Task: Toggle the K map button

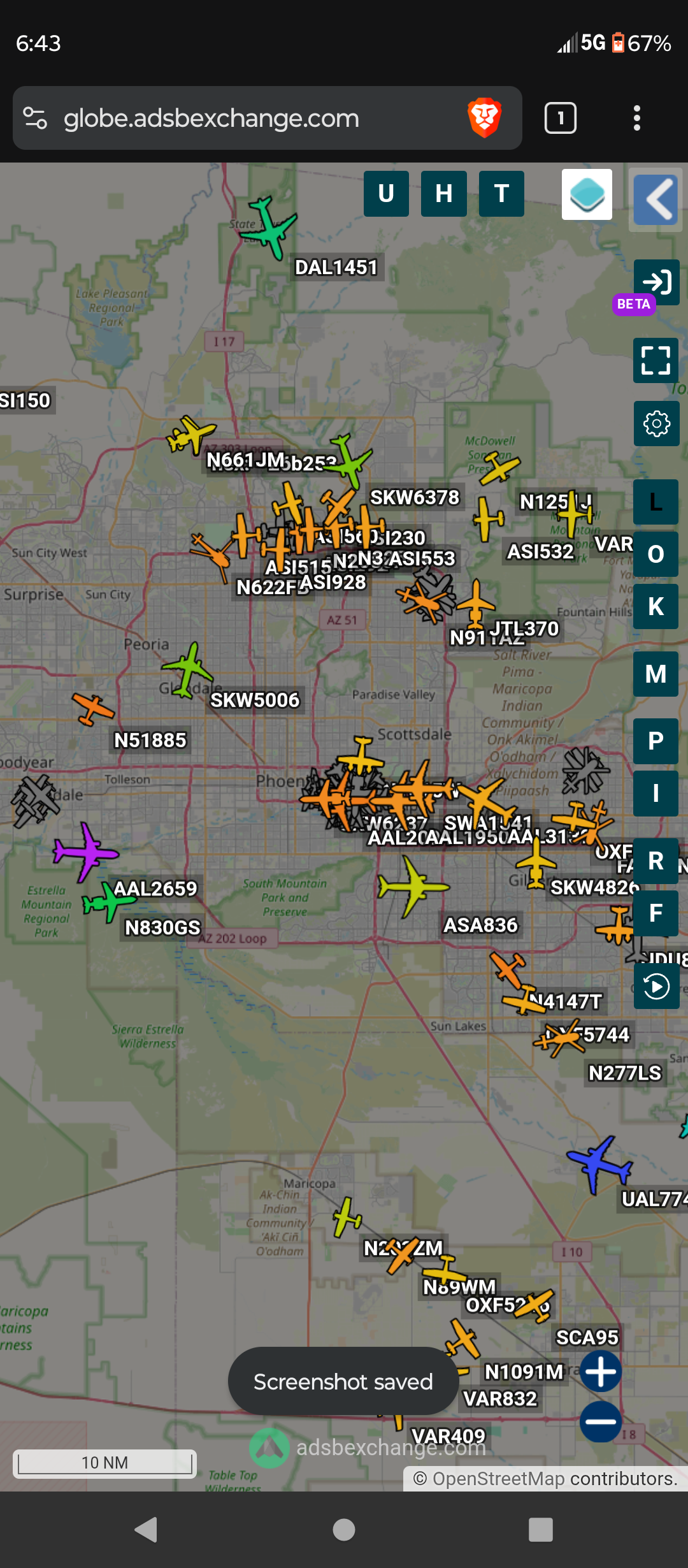Action: tap(656, 607)
